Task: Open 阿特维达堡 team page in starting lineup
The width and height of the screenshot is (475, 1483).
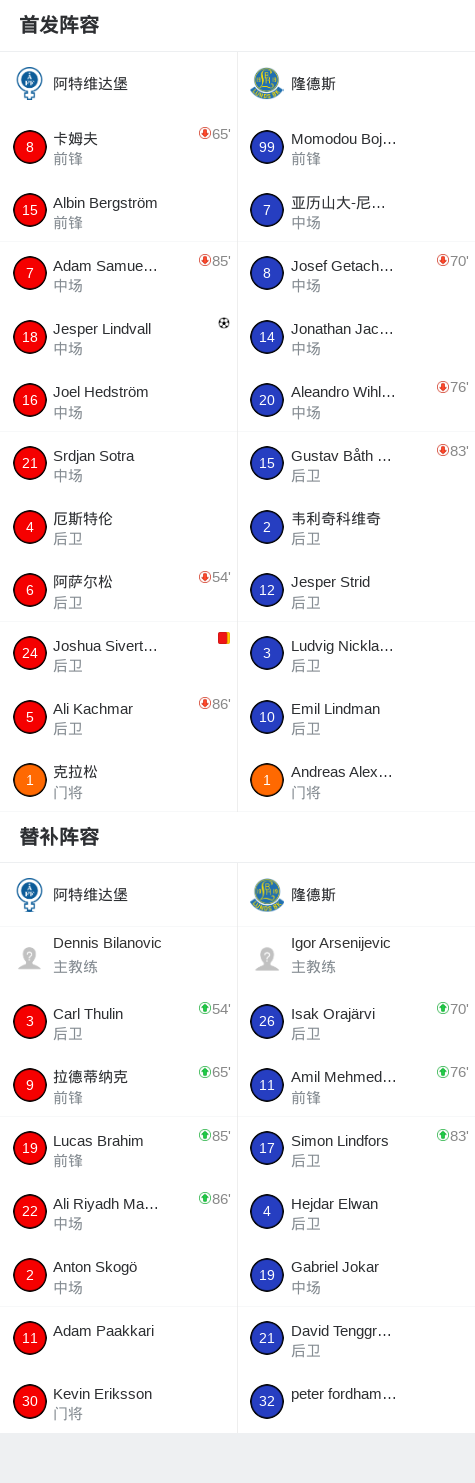Action: 118,84
